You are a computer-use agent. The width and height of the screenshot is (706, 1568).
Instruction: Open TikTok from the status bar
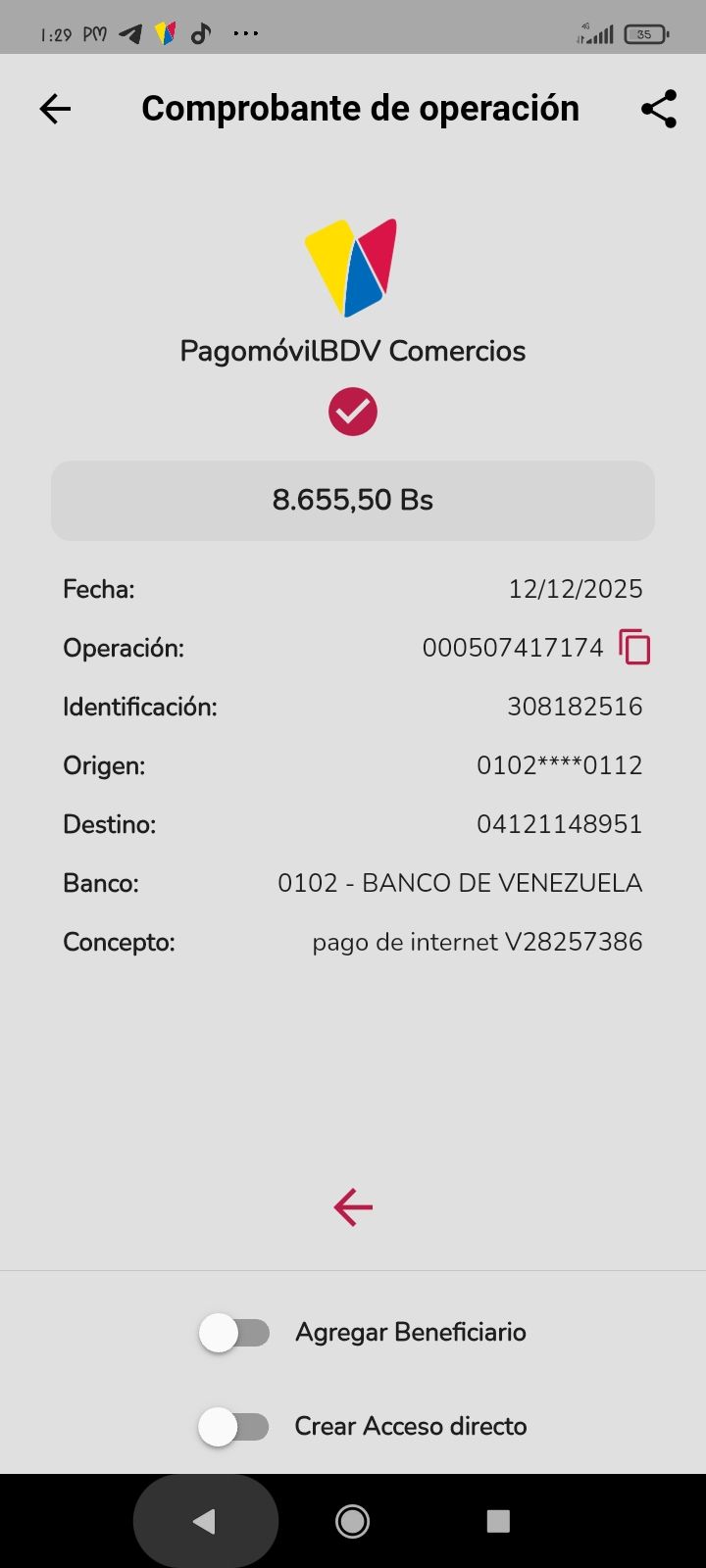[199, 32]
